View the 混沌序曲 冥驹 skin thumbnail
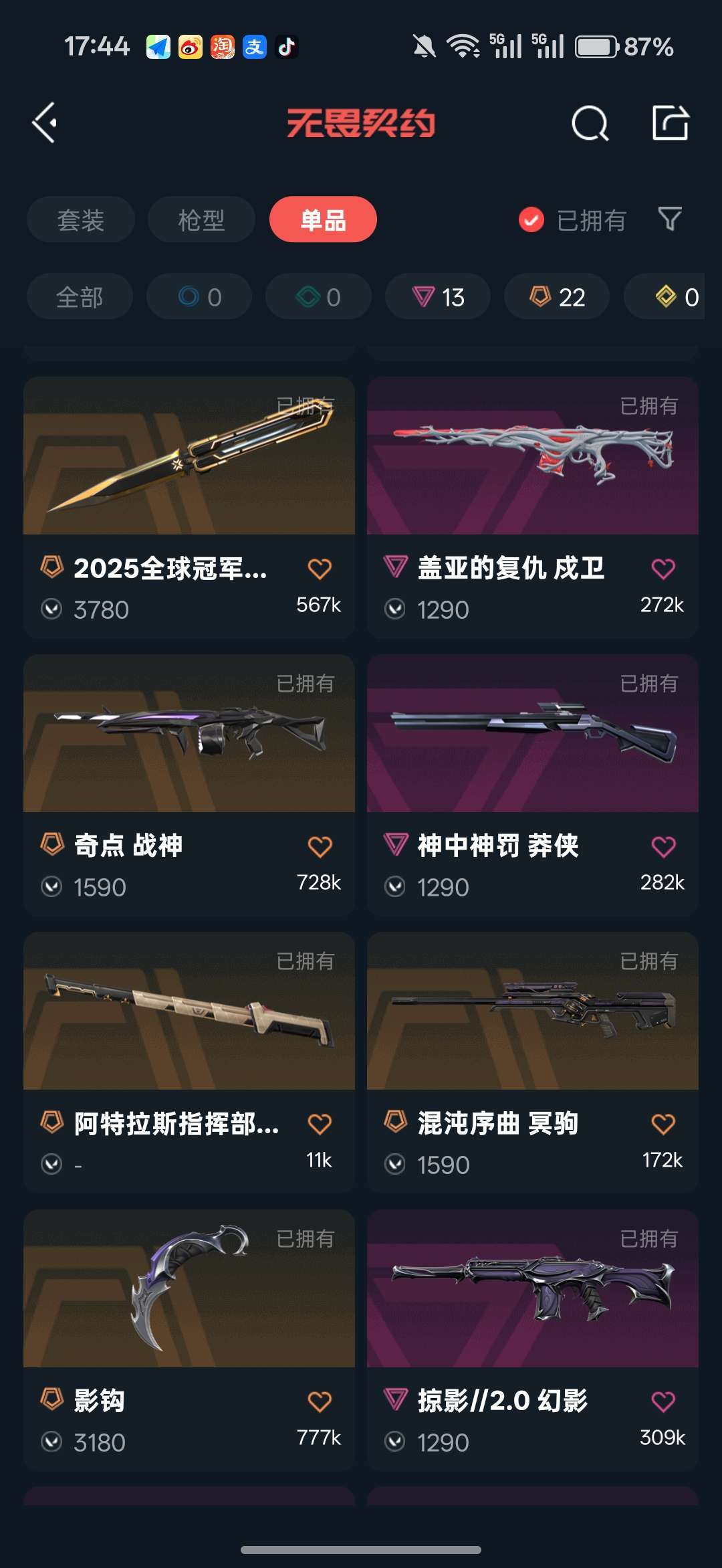The image size is (722, 1568). tap(531, 1017)
